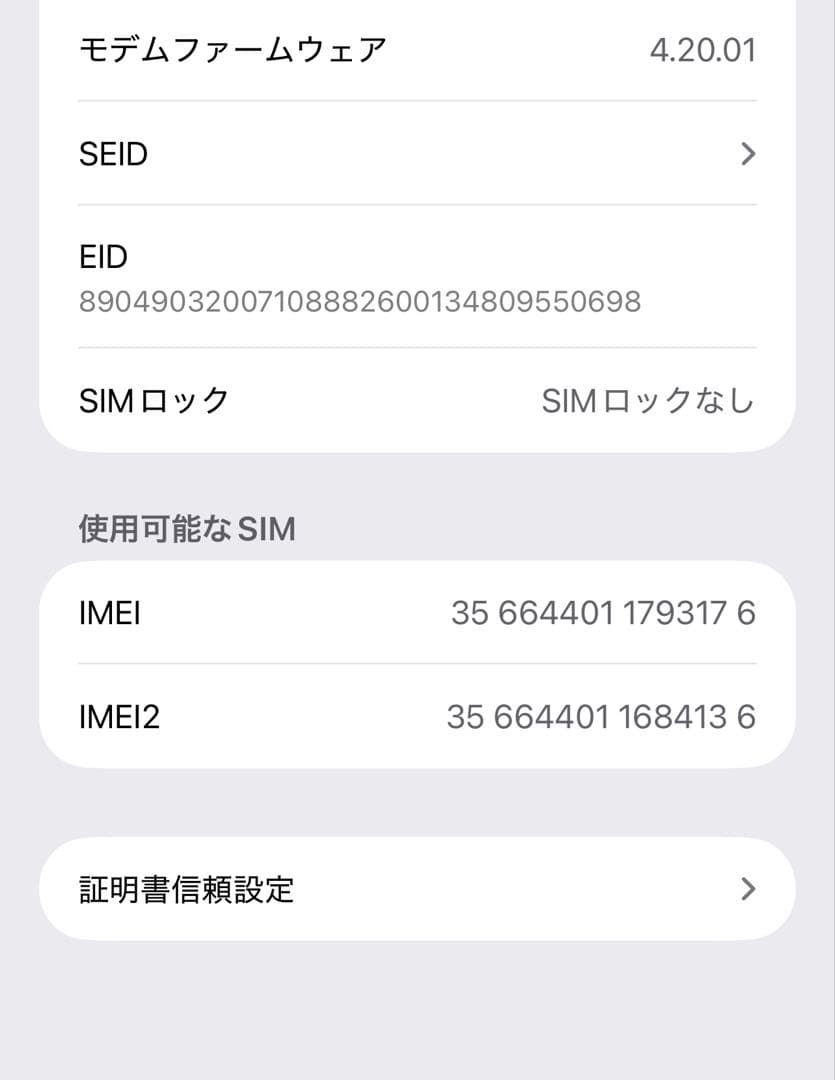This screenshot has height=1080, width=835.
Task: Tap the IMEI label text
Action: (110, 613)
